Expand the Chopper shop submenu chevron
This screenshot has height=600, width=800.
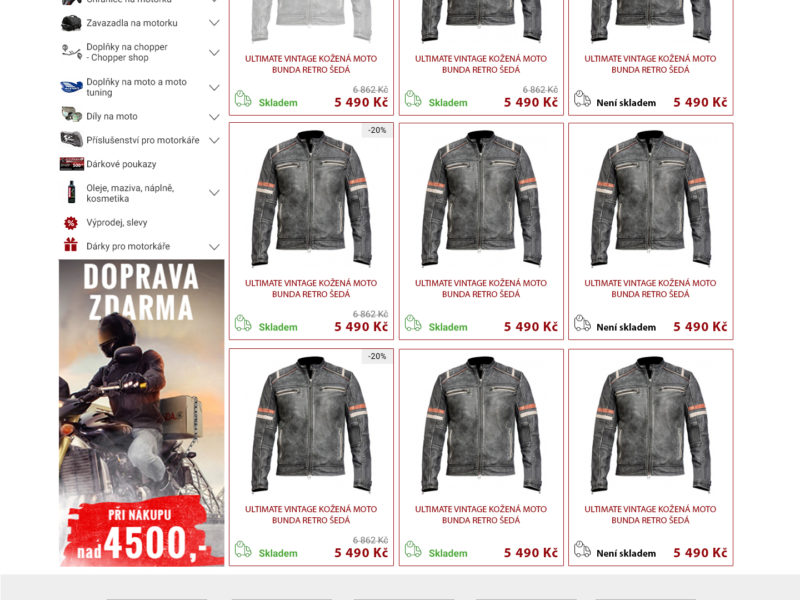click(214, 52)
